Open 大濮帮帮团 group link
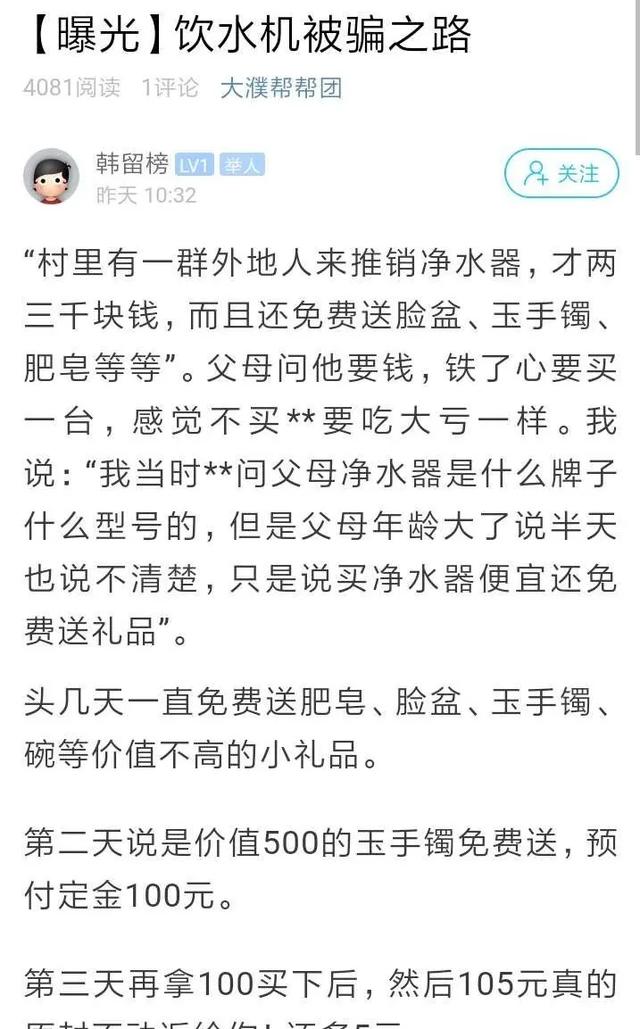 pyautogui.click(x=281, y=88)
